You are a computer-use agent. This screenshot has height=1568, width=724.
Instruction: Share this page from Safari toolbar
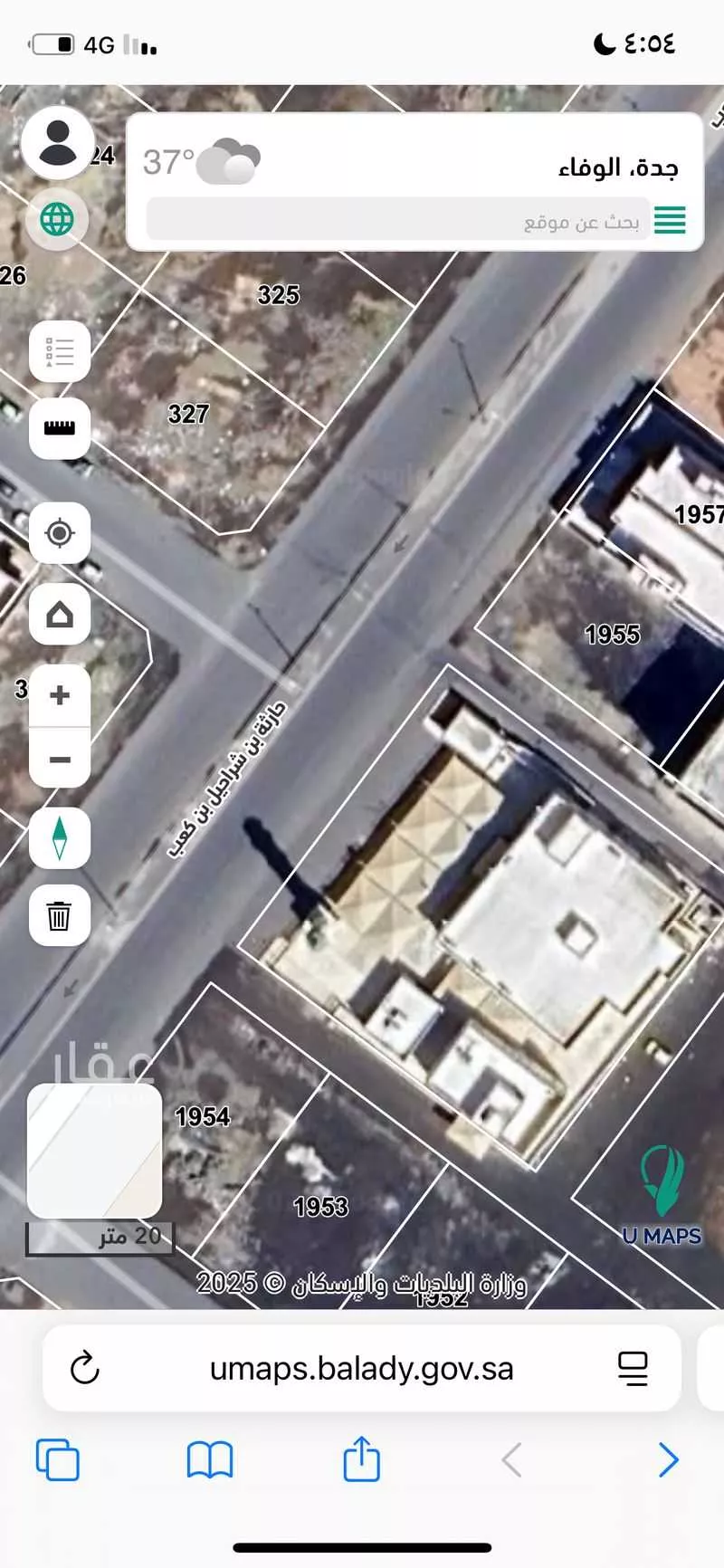coord(361,1458)
